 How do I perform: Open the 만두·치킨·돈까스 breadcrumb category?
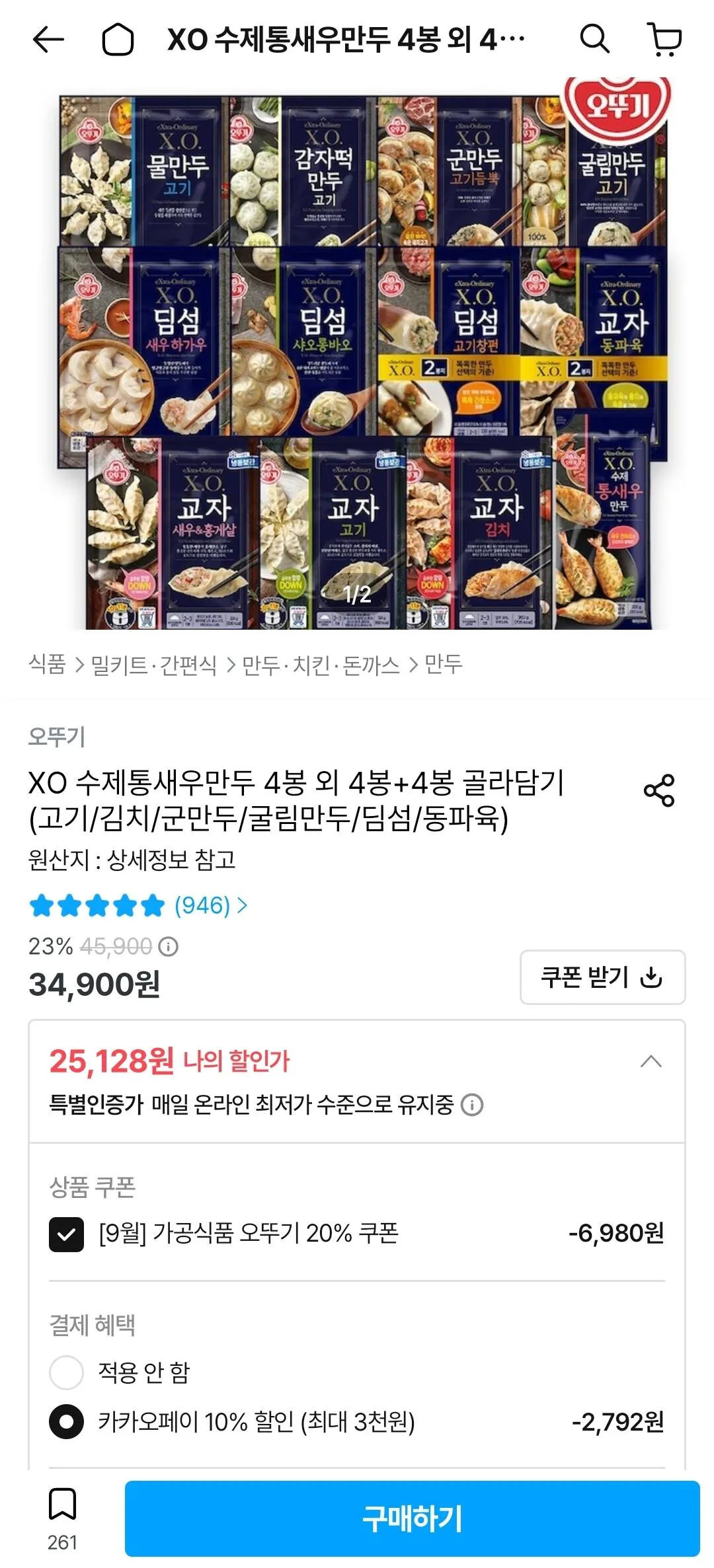pyautogui.click(x=321, y=665)
